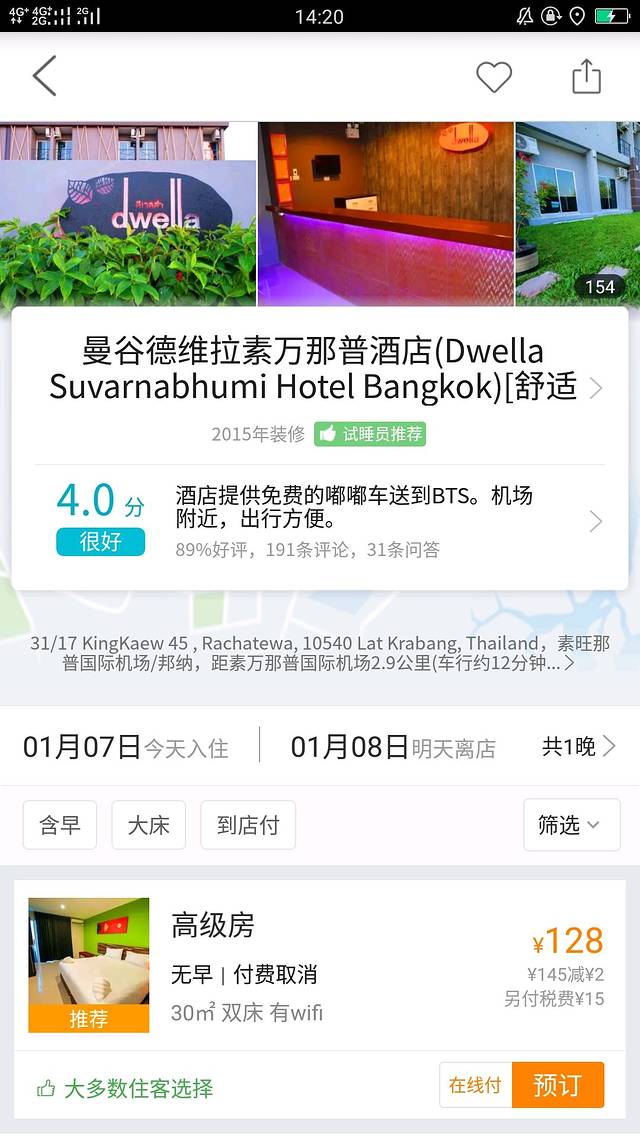Open the 高级房 room details
This screenshot has width=640, height=1137.
click(x=300, y=965)
